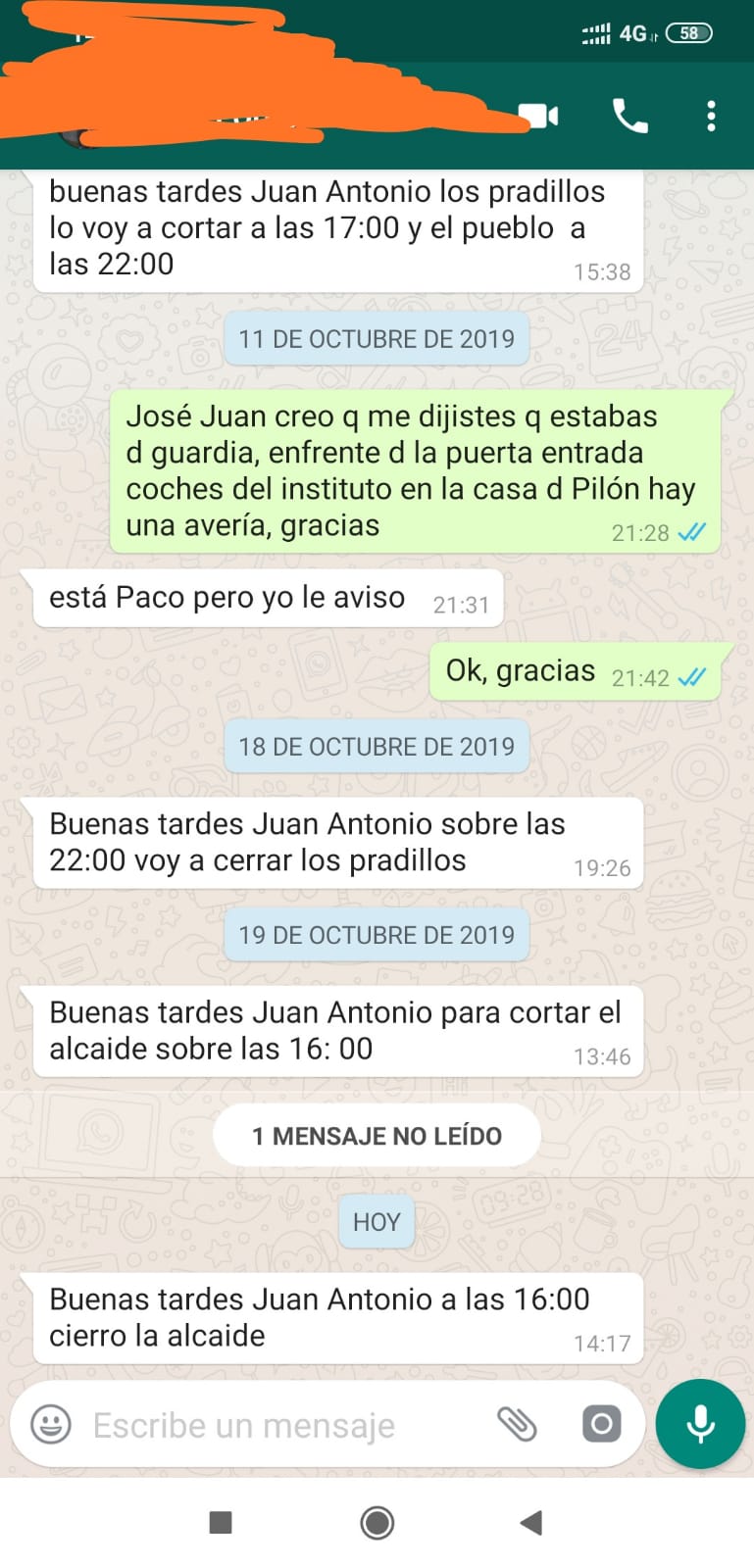Screen dimensions: 754x1568
Task: Open the emoji picker
Action: tap(51, 1424)
